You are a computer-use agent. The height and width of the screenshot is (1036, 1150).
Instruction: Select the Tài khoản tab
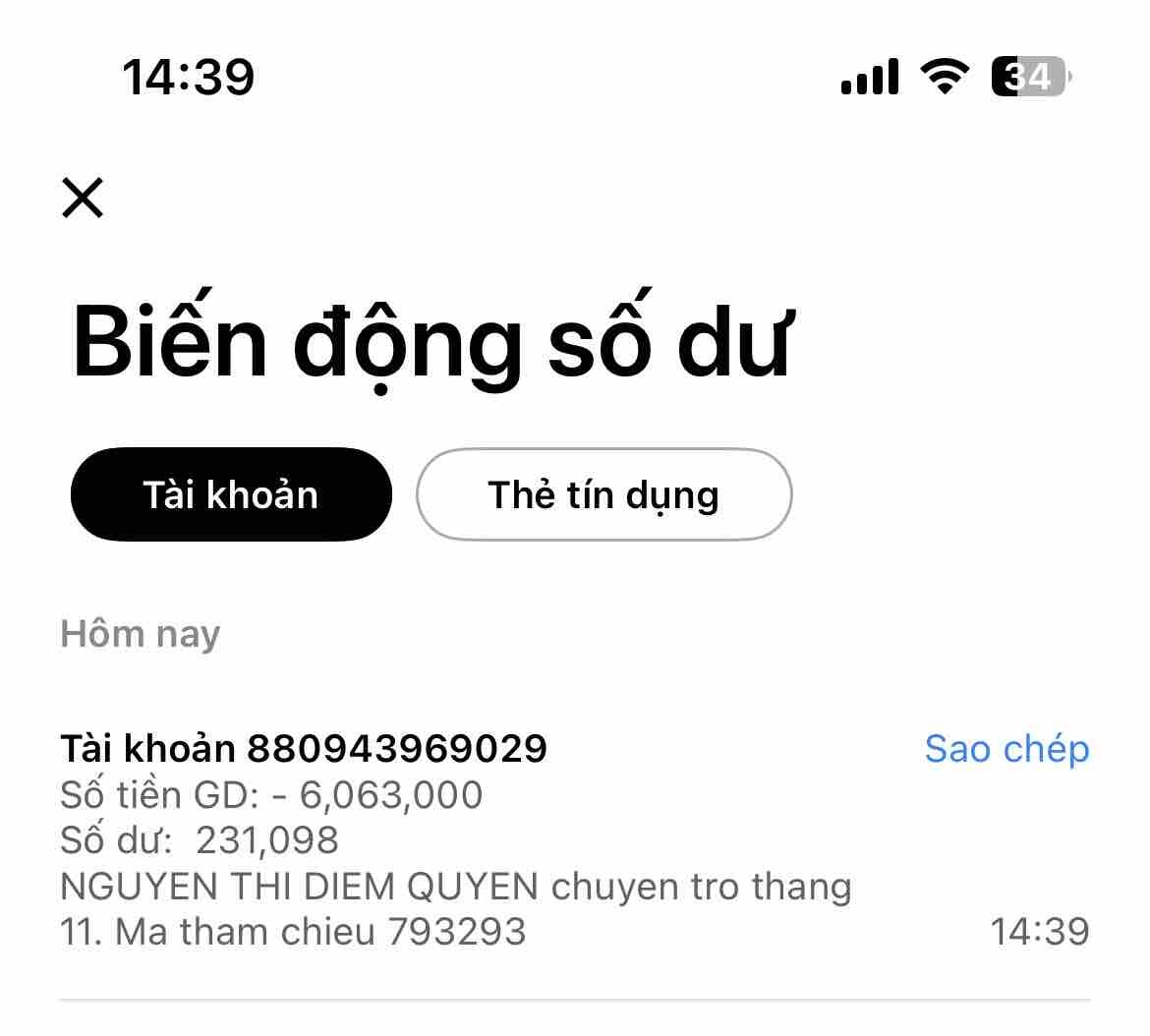click(231, 494)
